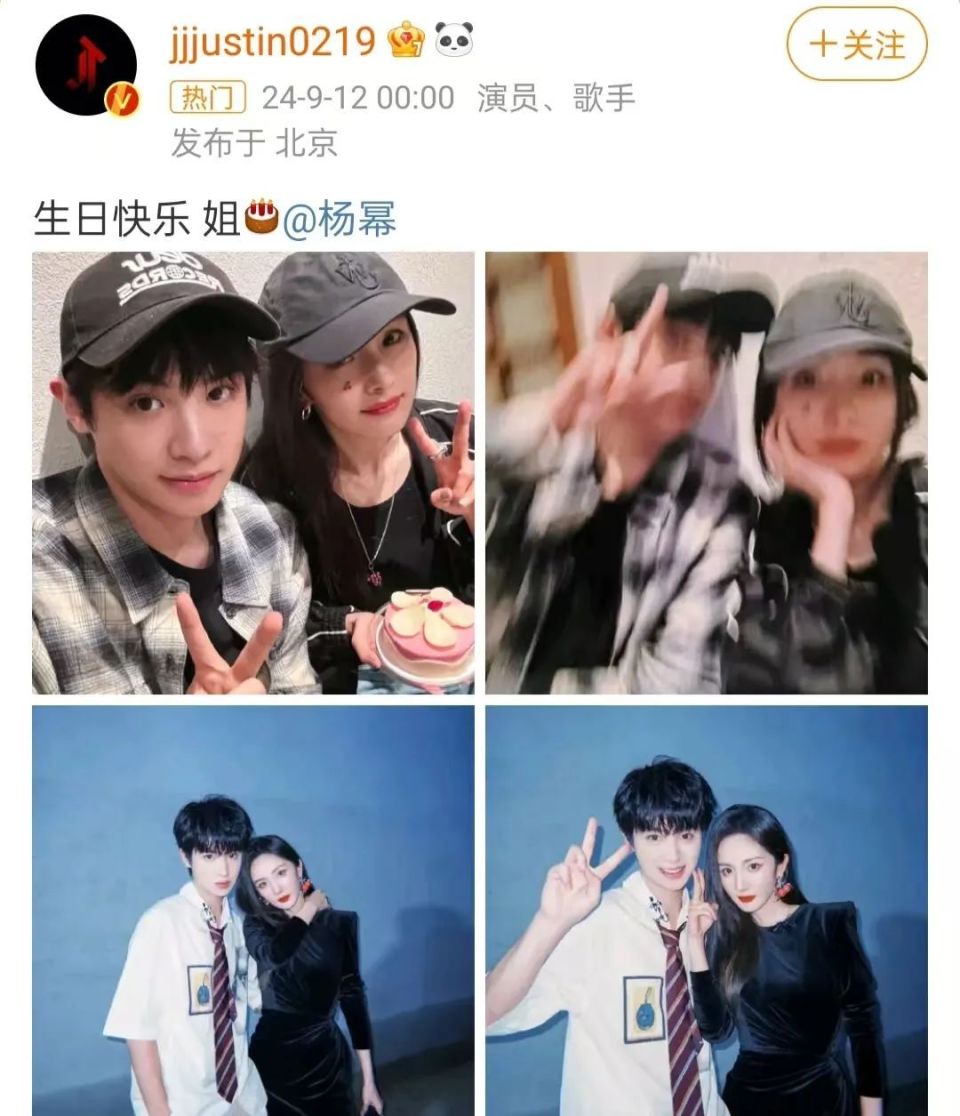Screen dimensions: 960x1116
Task: Open the @杨幂 mention link
Action: click(x=340, y=219)
